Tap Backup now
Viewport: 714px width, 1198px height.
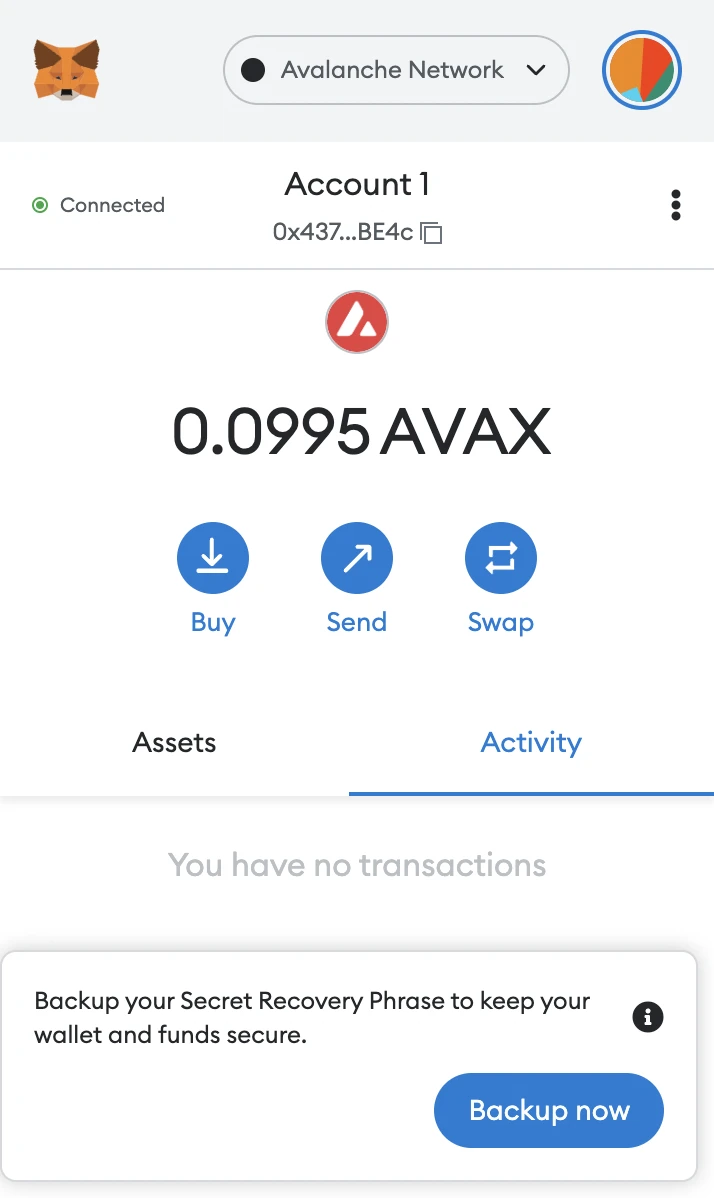tap(548, 1110)
